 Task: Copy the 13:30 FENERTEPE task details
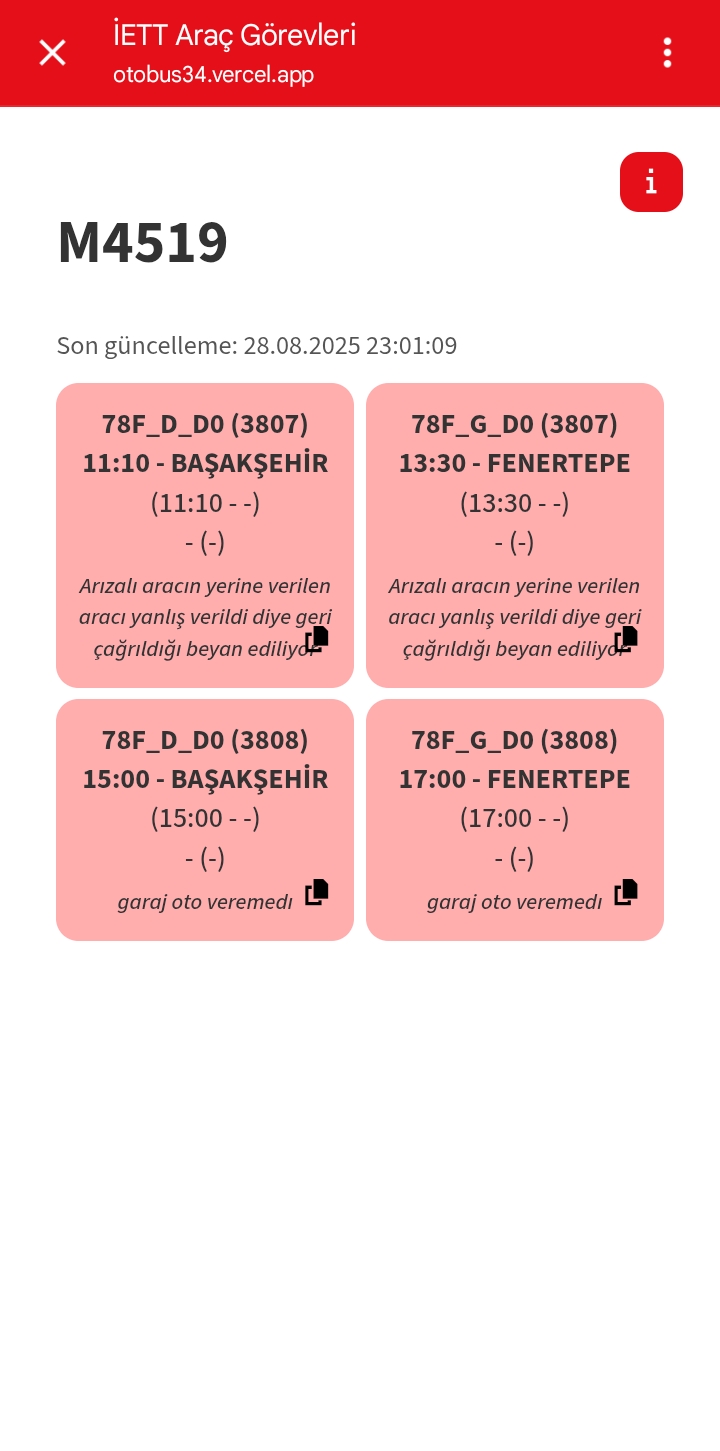(x=626, y=639)
